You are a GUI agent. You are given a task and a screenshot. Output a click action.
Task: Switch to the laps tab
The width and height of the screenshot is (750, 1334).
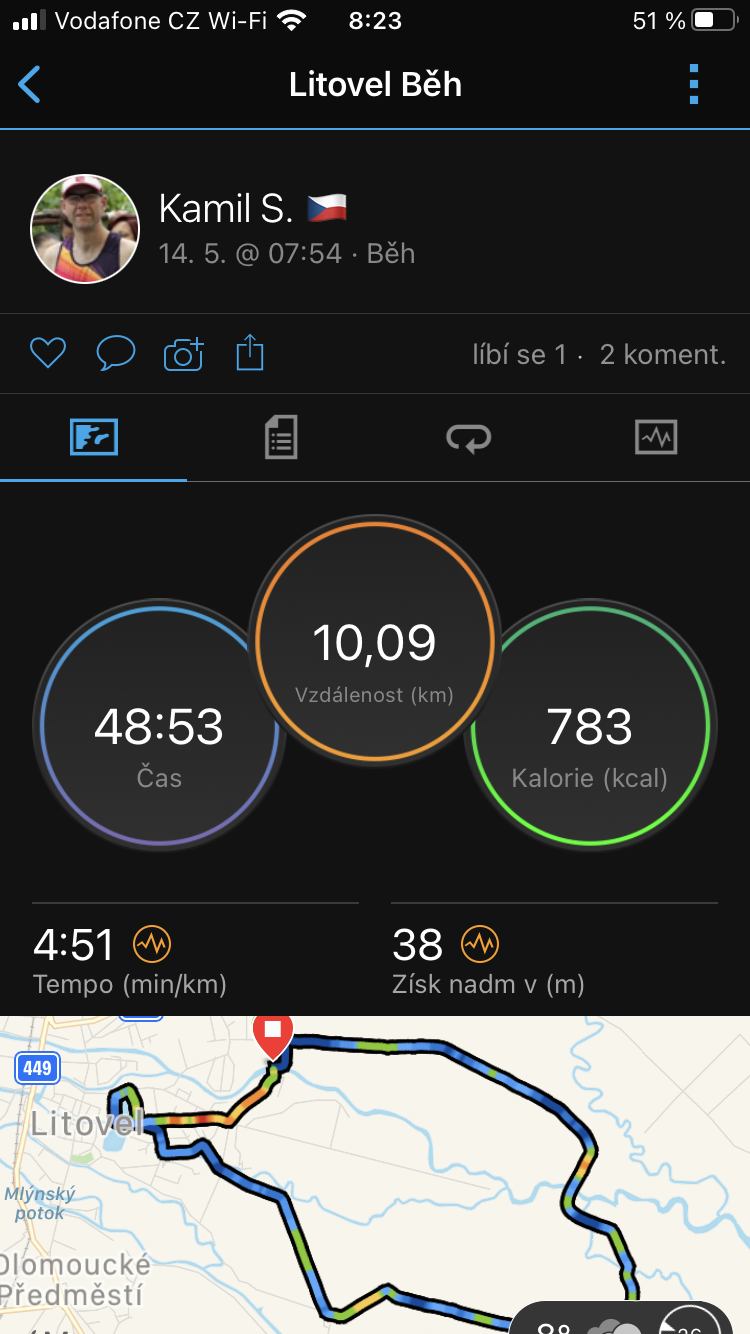click(x=469, y=437)
